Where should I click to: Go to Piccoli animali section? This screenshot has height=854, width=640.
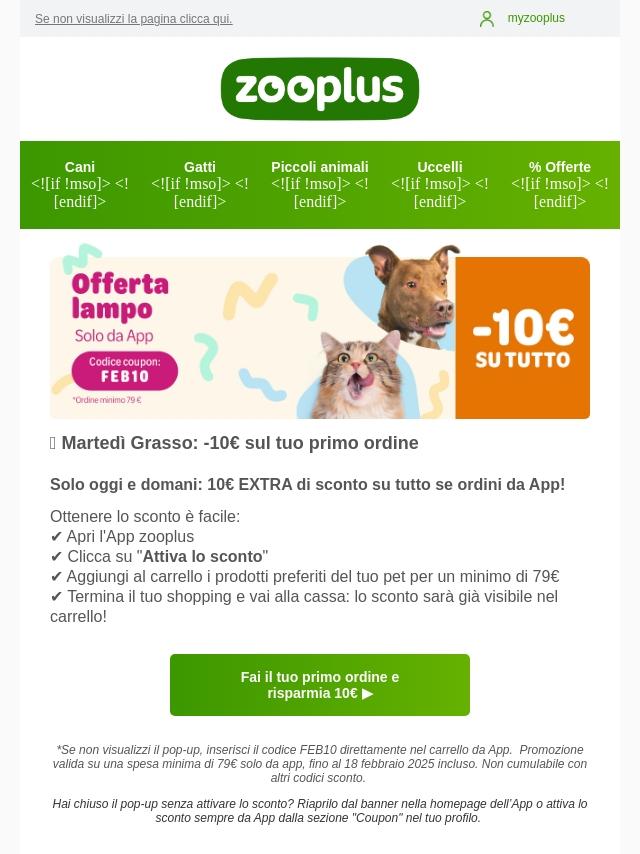[320, 167]
